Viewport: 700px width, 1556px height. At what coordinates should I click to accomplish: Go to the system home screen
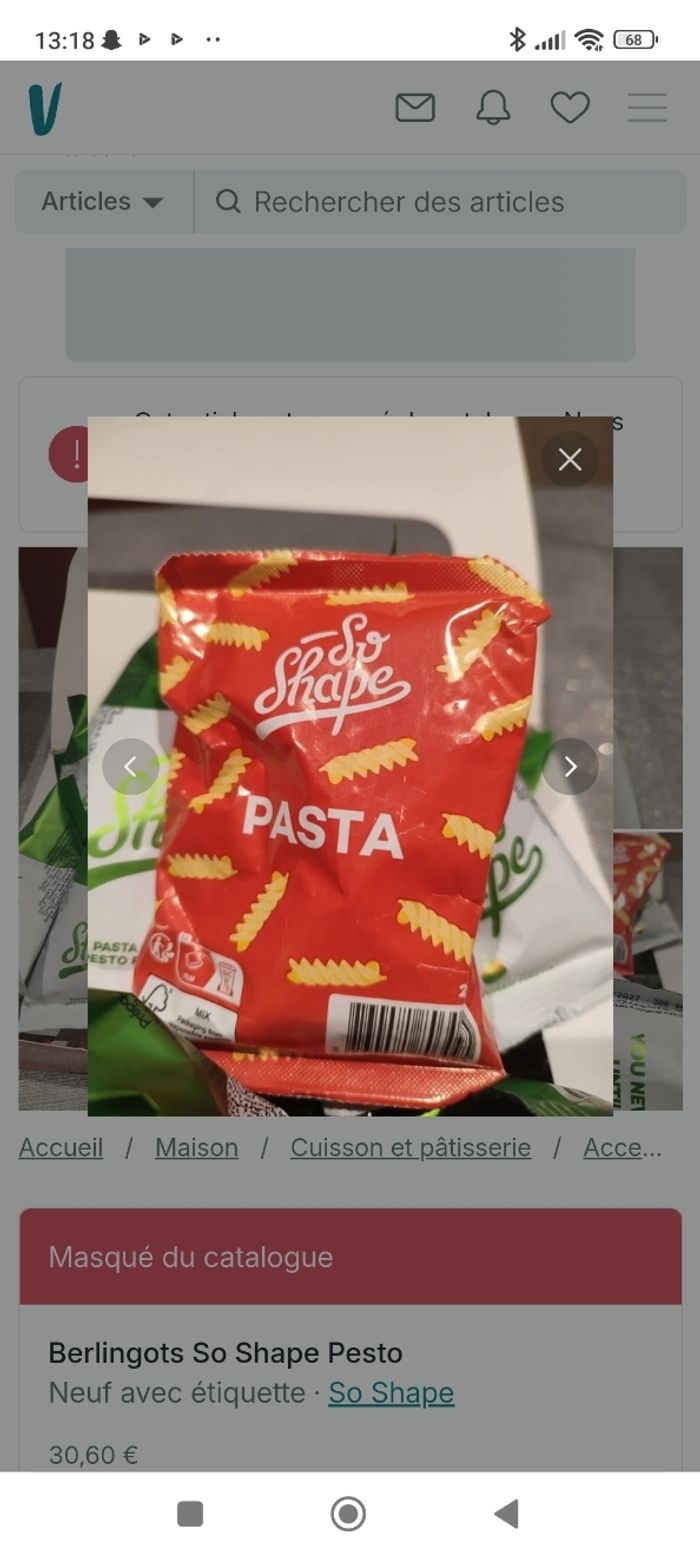click(348, 1513)
